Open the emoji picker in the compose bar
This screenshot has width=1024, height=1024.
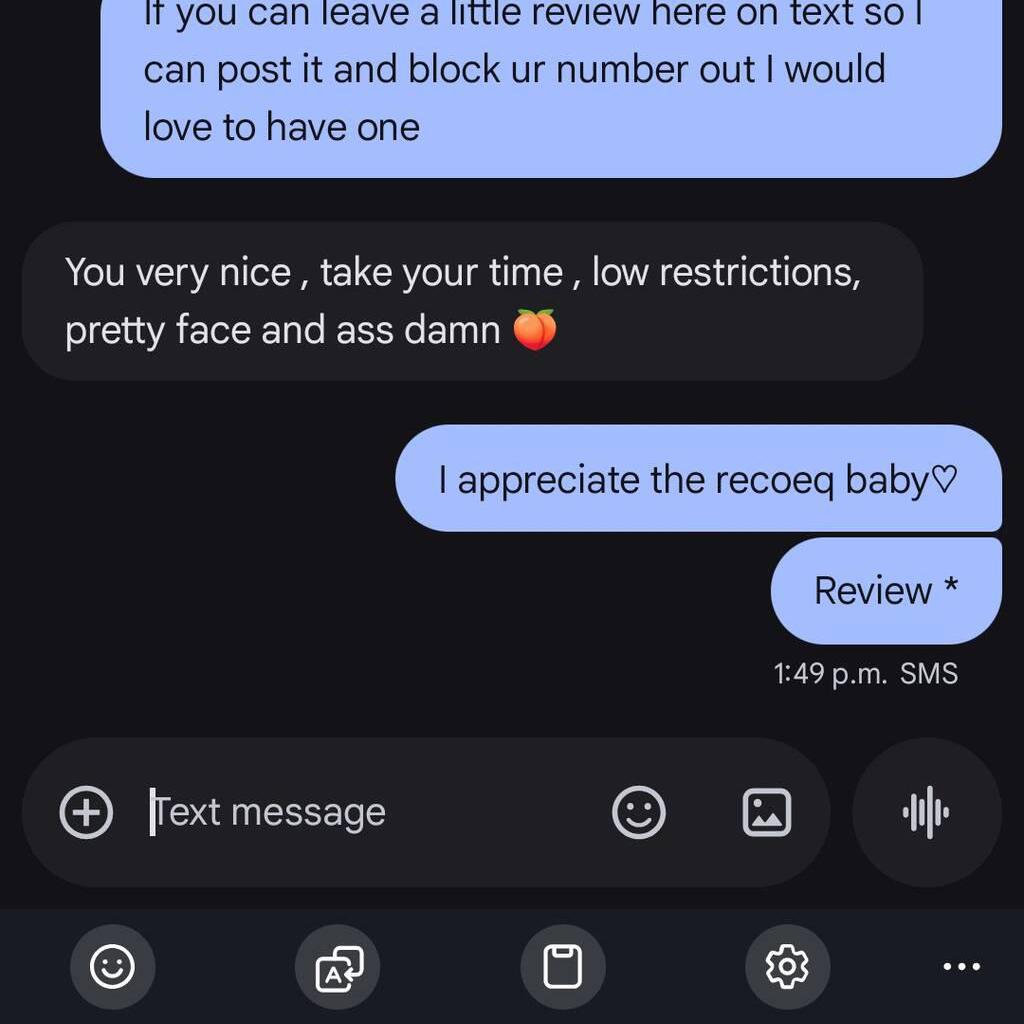[638, 812]
